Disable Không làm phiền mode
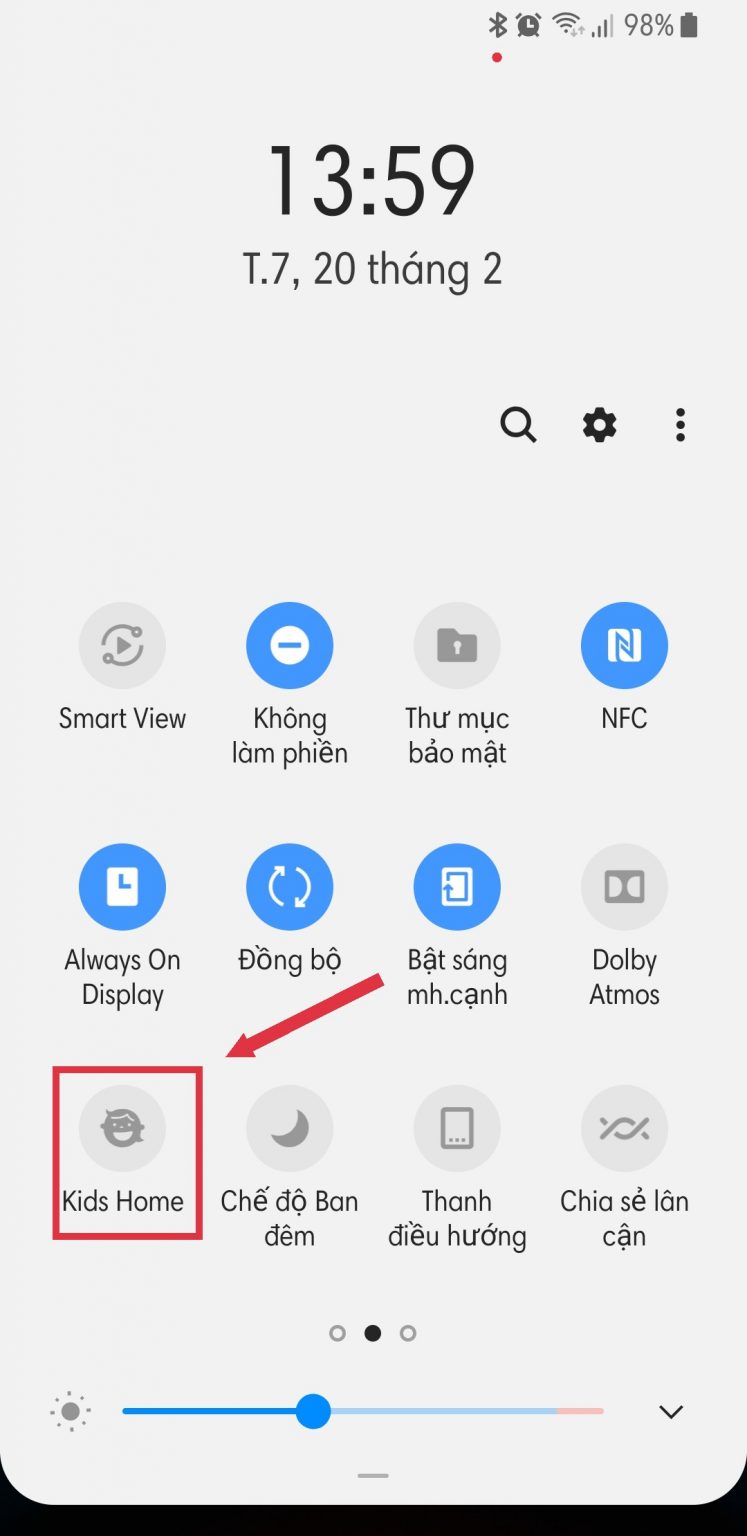 click(289, 645)
